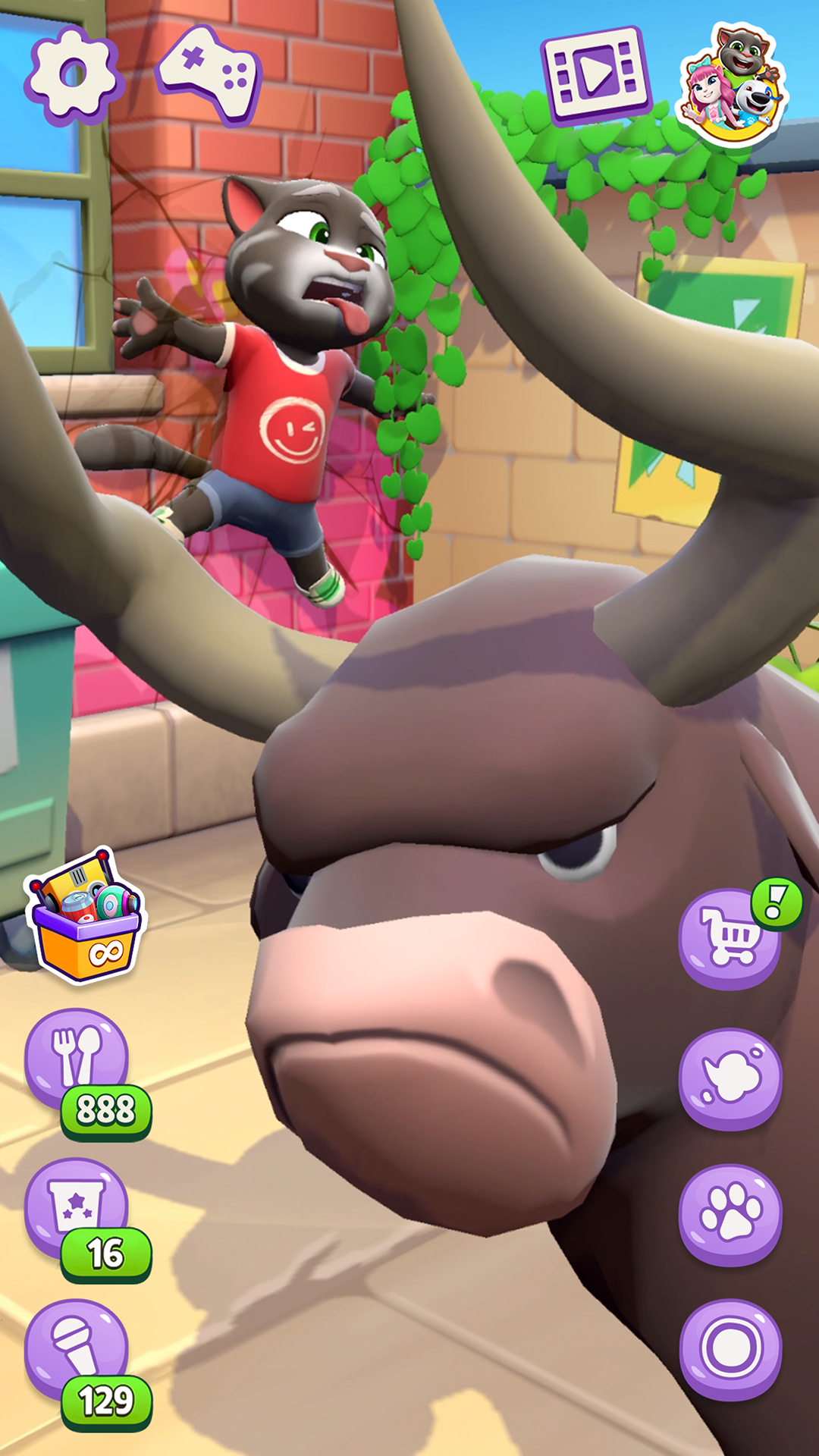Open the shop cart button
Image resolution: width=819 pixels, height=1456 pixels.
pyautogui.click(x=730, y=940)
